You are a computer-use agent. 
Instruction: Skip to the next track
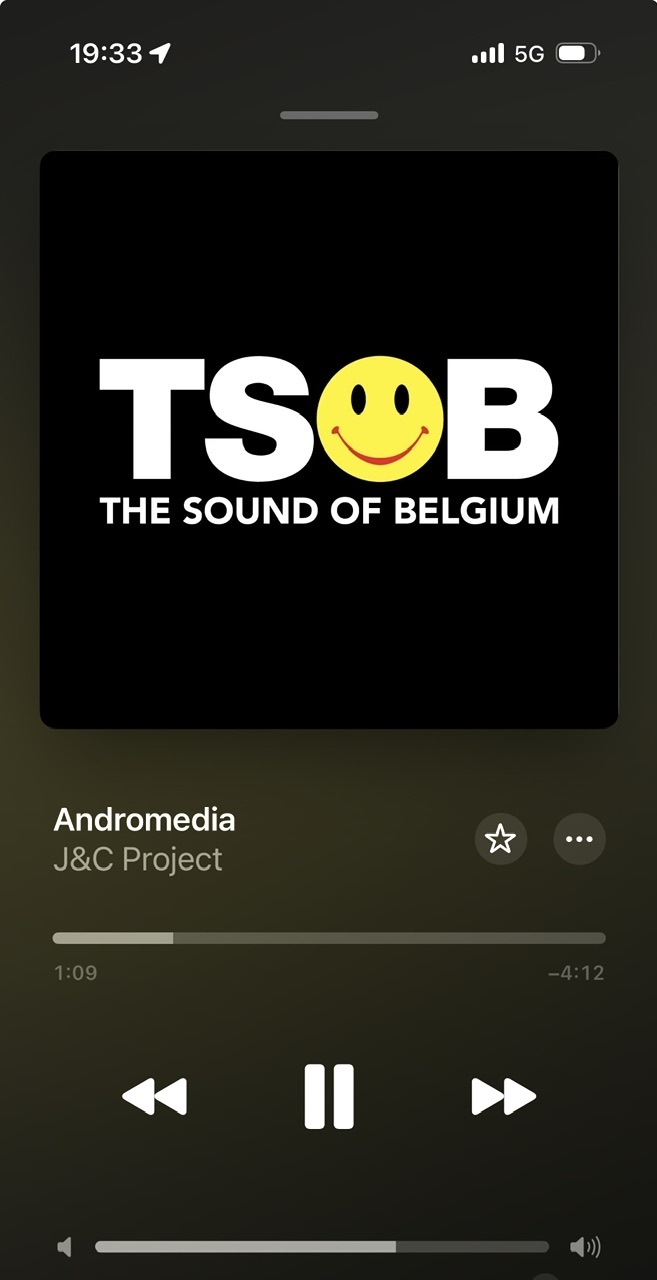503,1097
